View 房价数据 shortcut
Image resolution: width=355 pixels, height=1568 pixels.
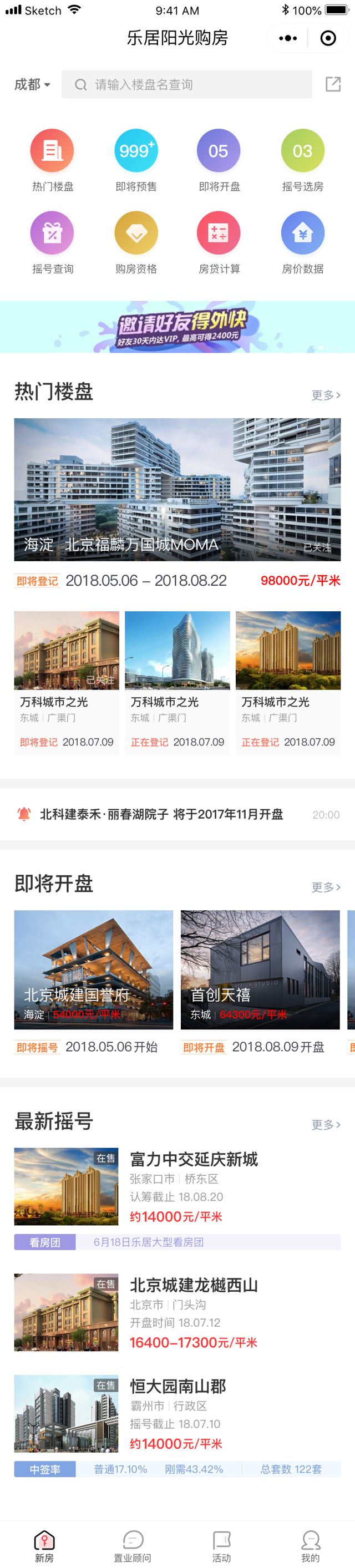(x=303, y=233)
